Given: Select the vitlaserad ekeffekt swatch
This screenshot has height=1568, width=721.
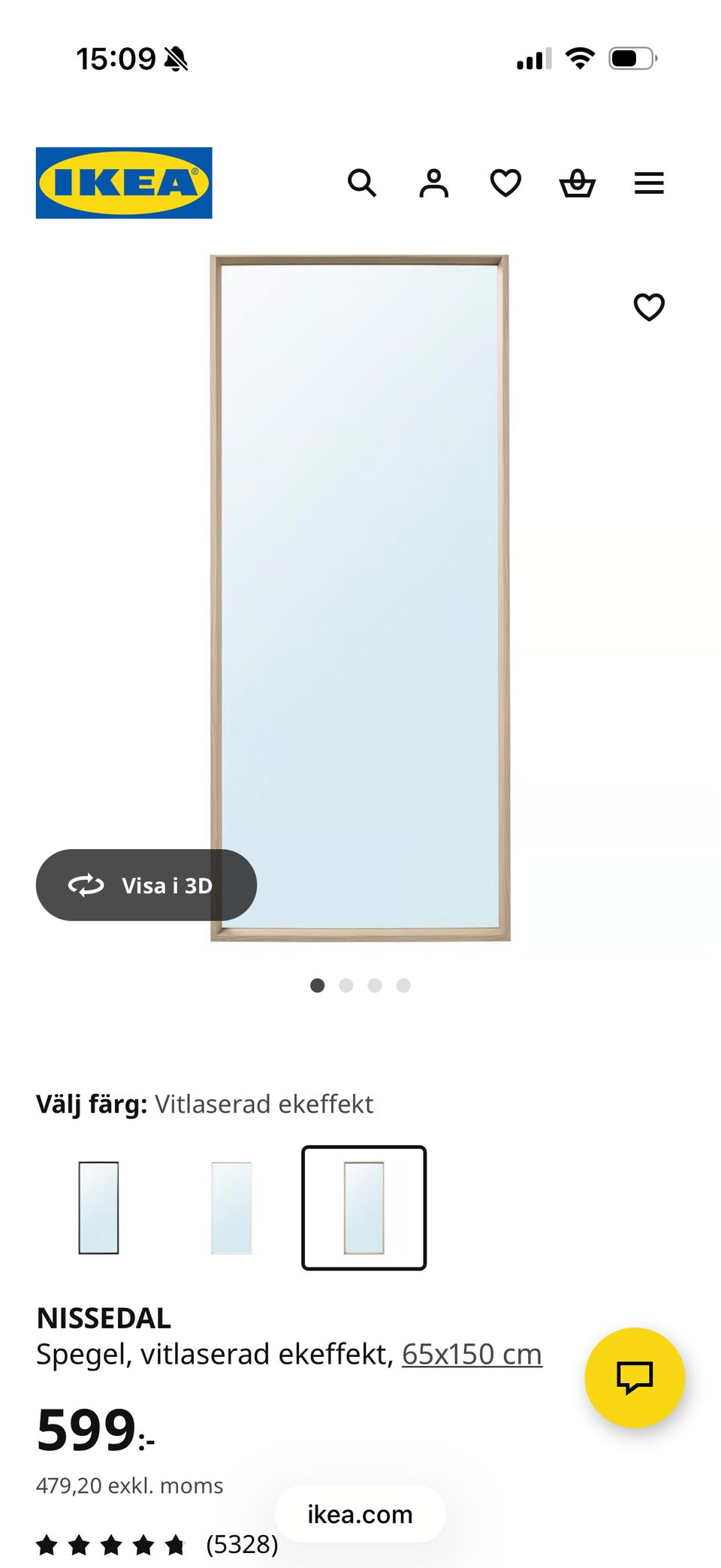Looking at the screenshot, I should tap(364, 1207).
